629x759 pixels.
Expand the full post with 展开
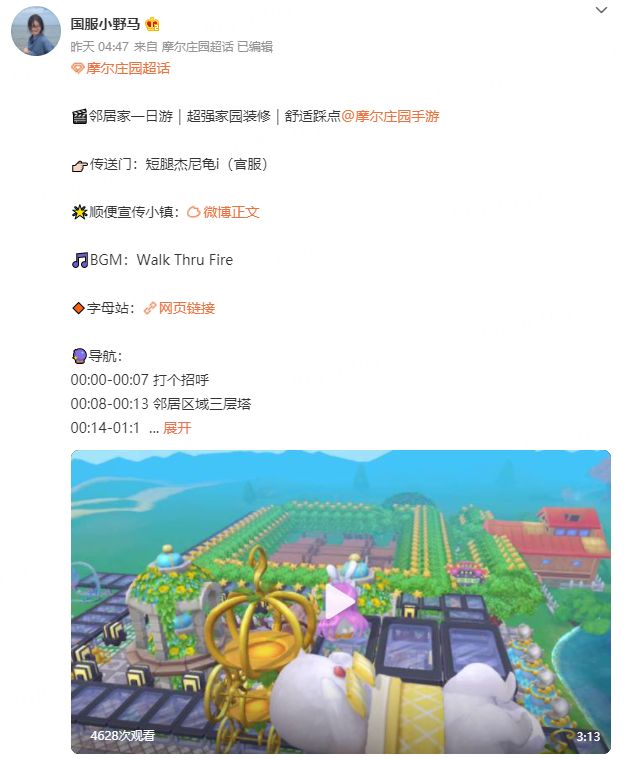click(177, 428)
